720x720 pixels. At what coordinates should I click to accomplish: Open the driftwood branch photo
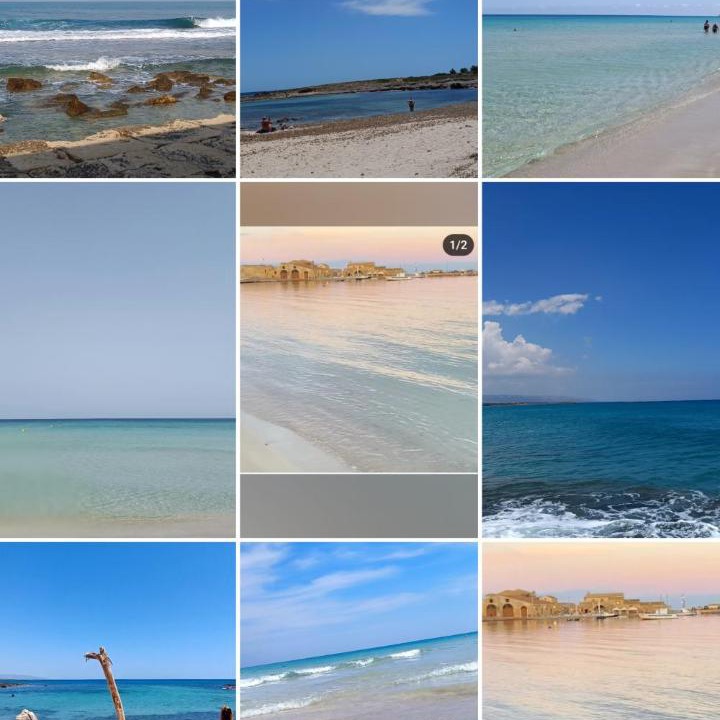point(118,631)
